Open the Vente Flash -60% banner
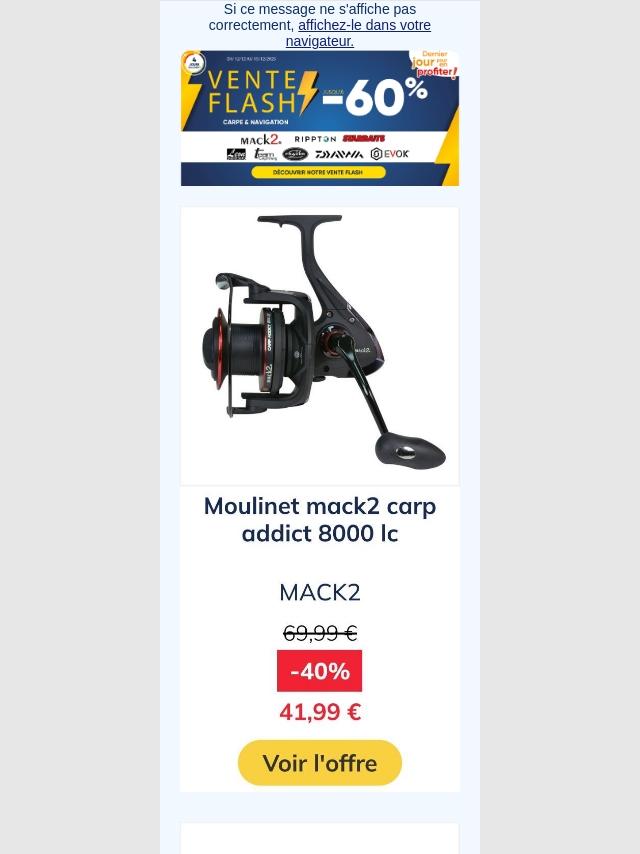Viewport: 640px width, 854px height. [x=319, y=118]
